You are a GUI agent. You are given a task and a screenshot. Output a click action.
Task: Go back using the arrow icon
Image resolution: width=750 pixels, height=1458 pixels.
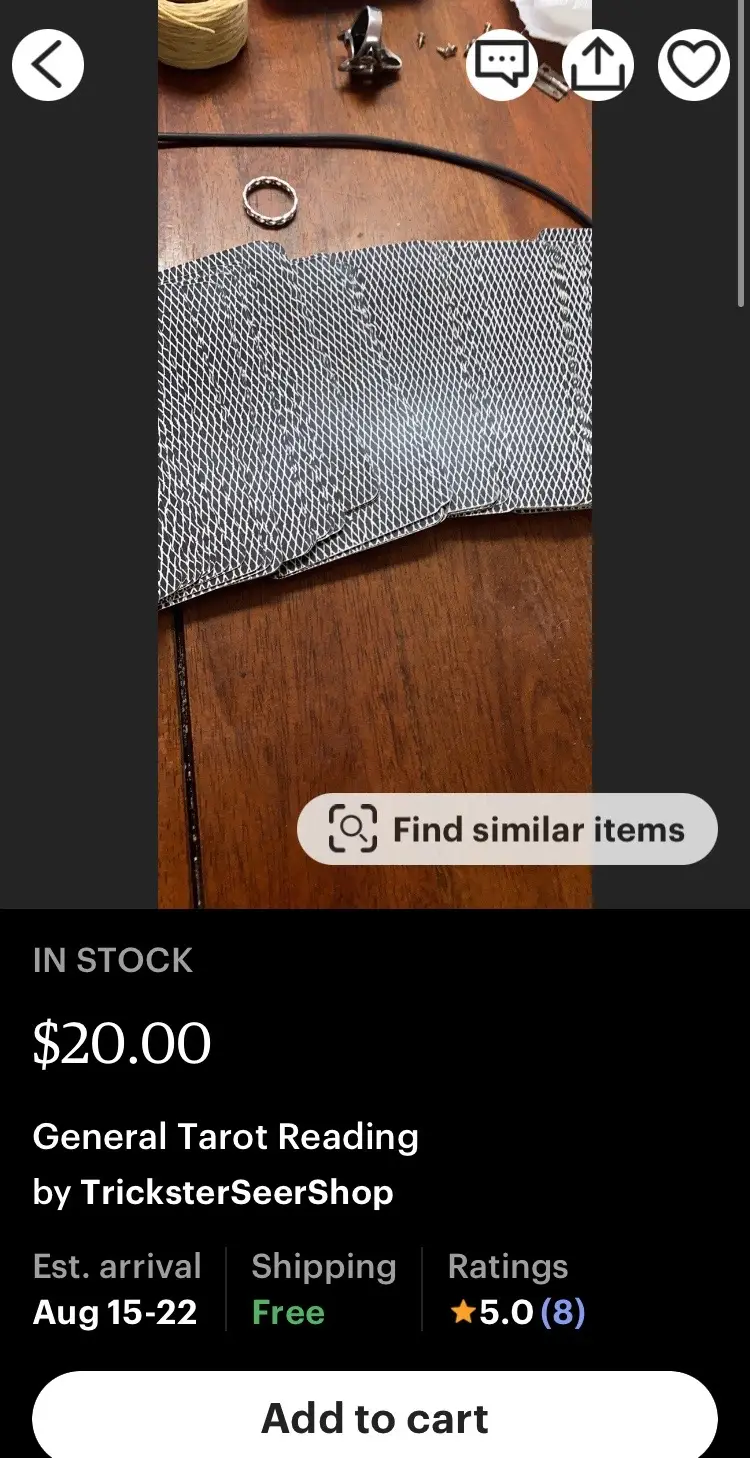pos(47,65)
